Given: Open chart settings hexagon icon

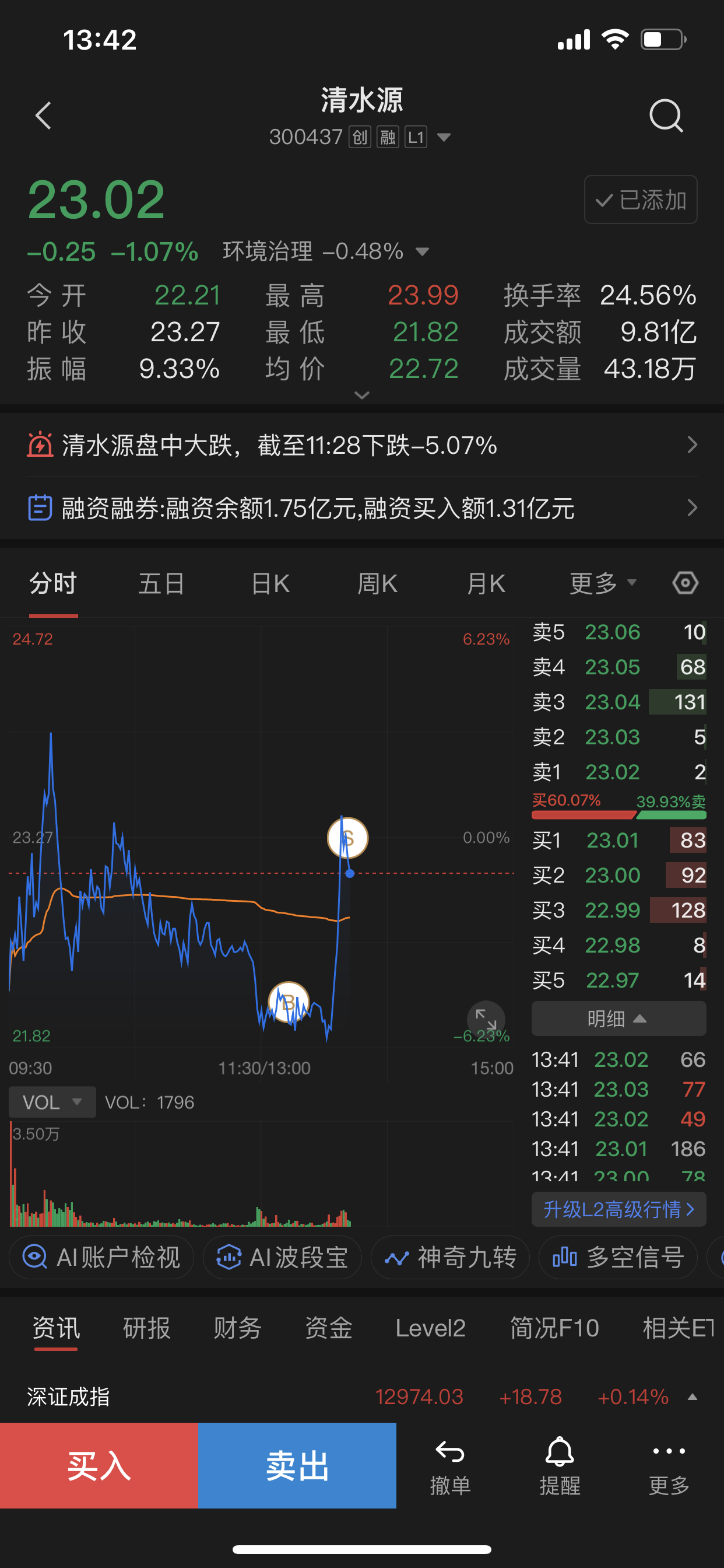Looking at the screenshot, I should point(685,583).
